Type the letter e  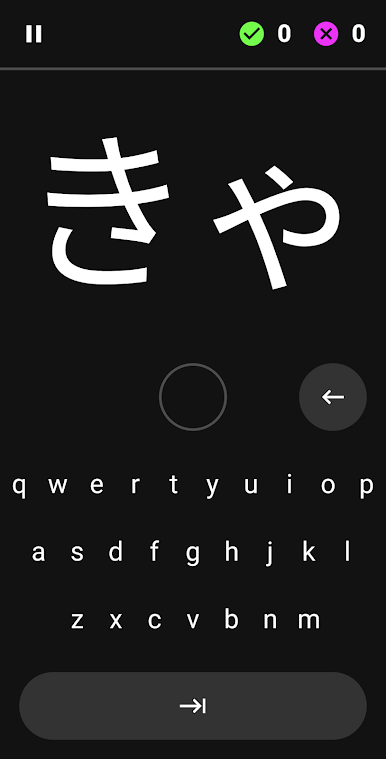click(x=96, y=485)
